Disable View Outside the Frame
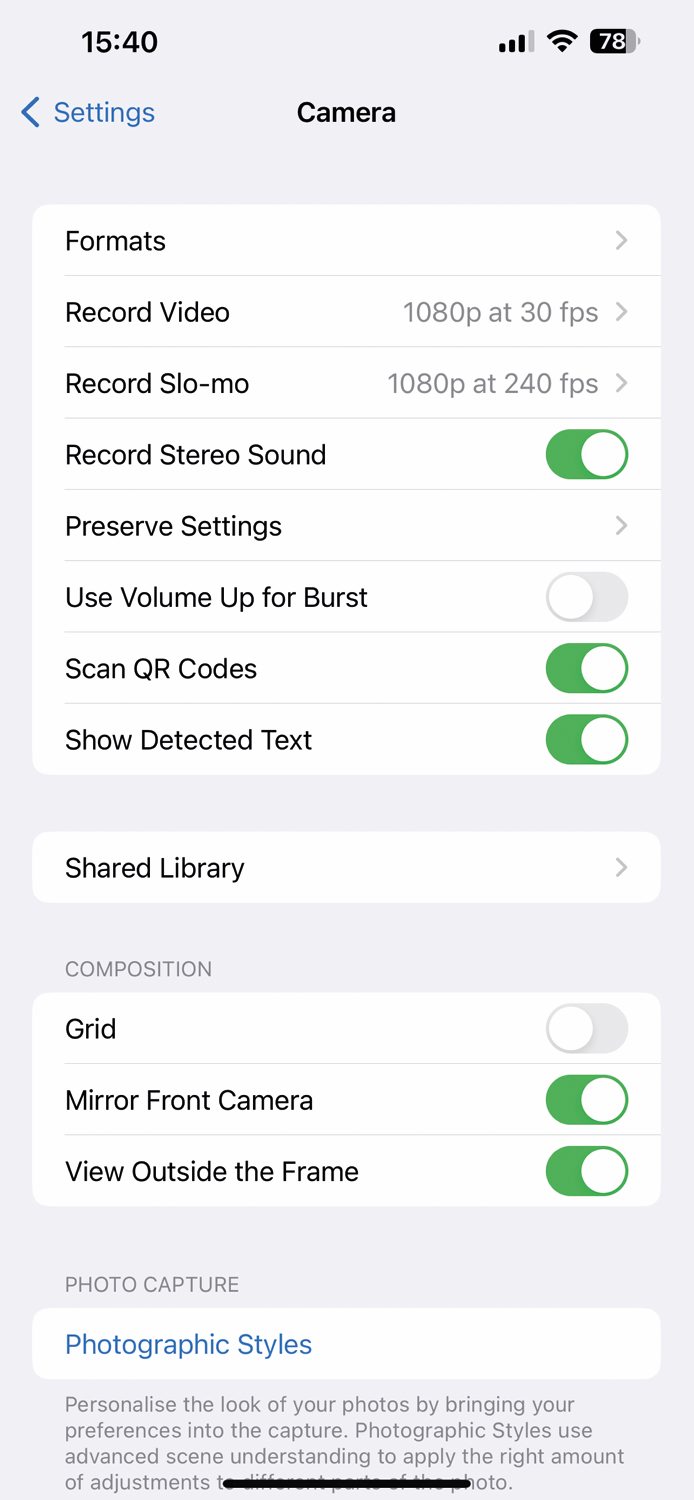 (x=587, y=1172)
